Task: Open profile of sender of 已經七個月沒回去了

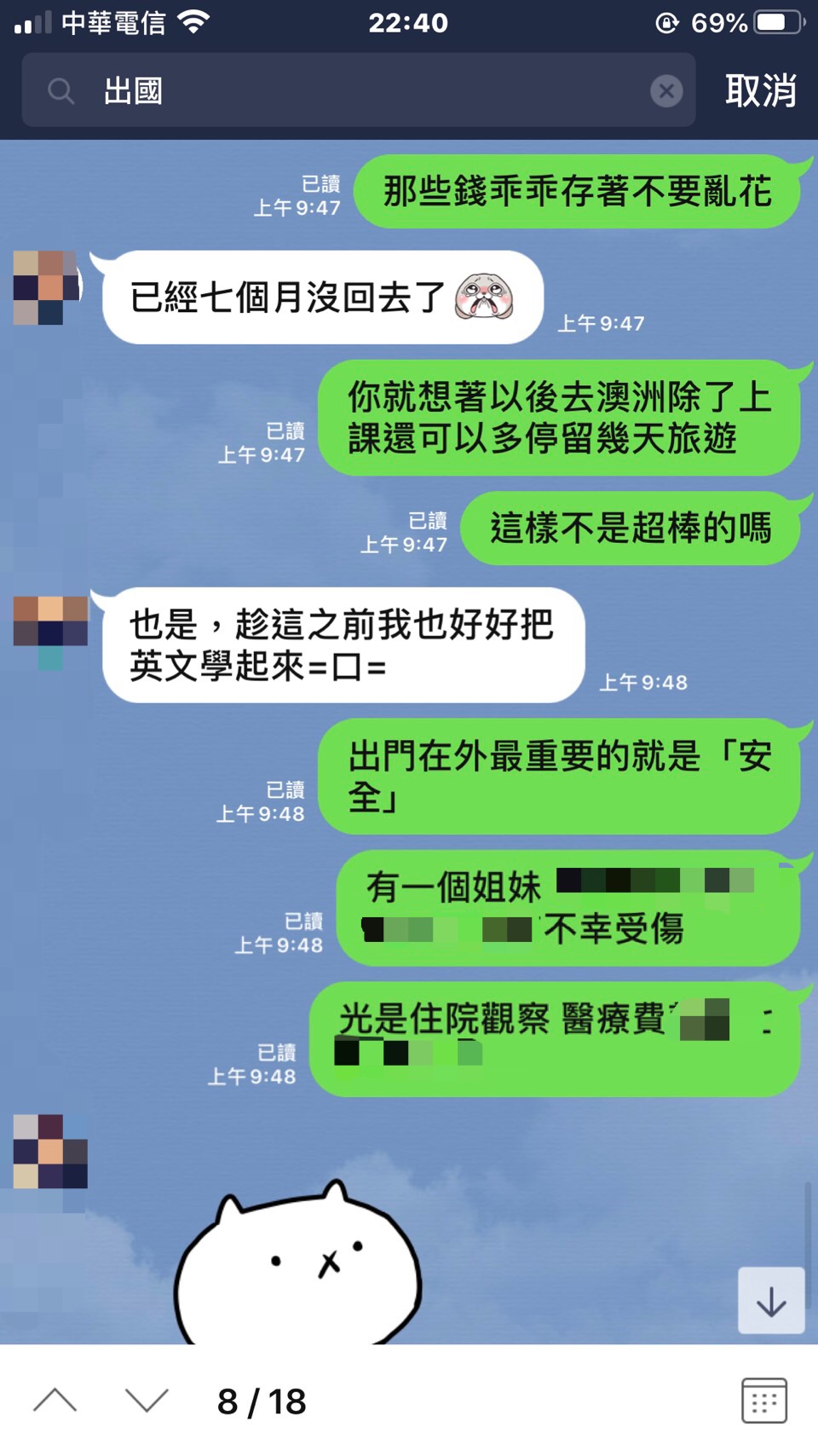Action: point(49,287)
